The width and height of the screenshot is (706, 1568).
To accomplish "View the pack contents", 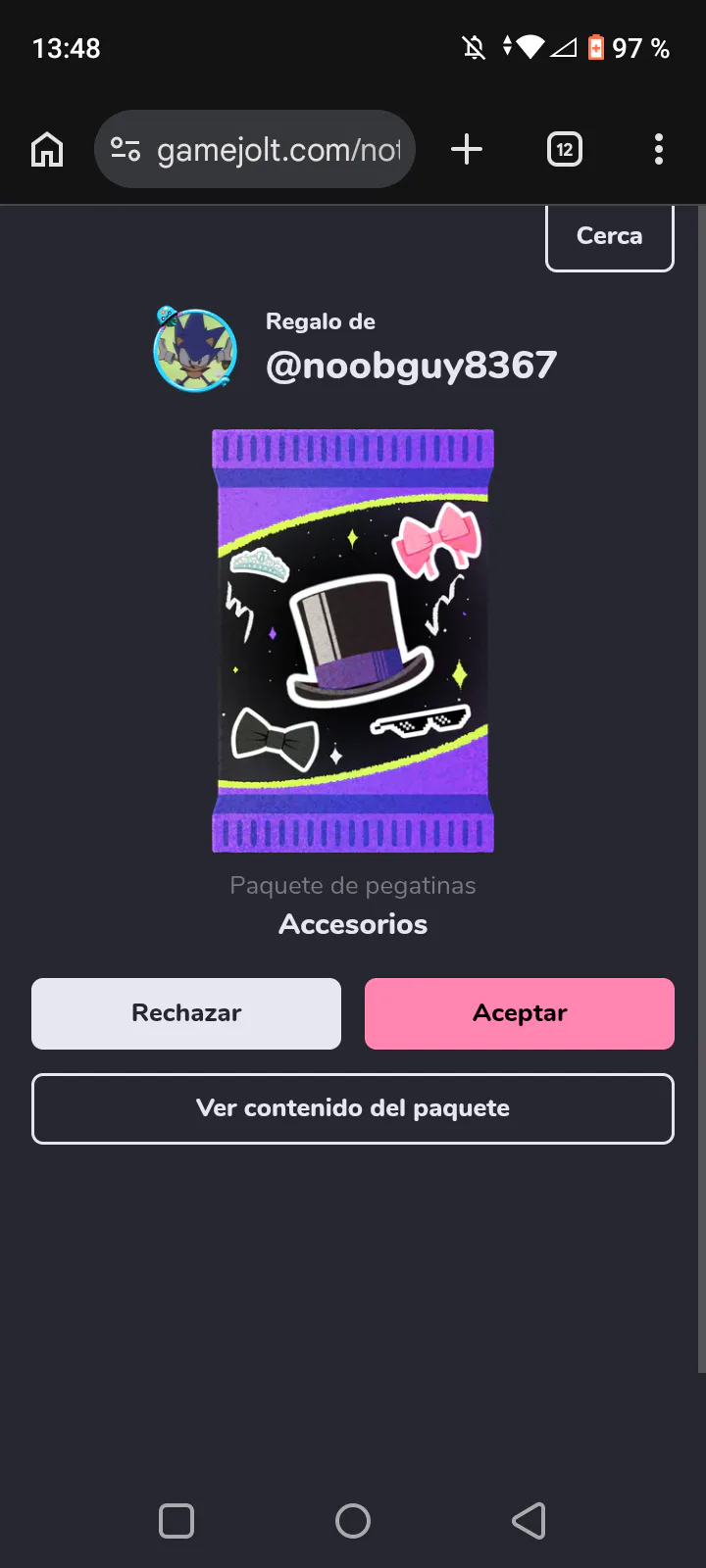I will point(353,1108).
